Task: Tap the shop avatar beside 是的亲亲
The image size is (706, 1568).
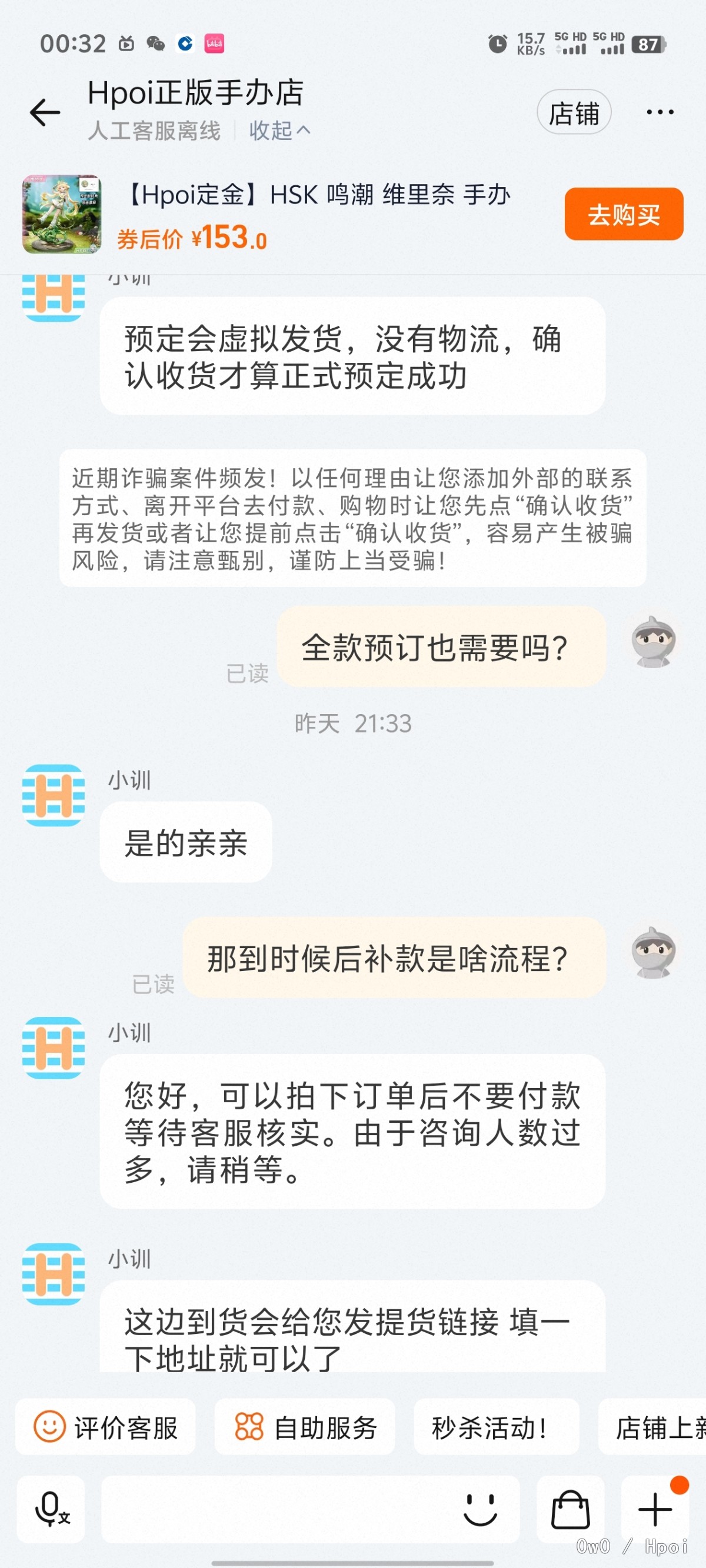Action: (54, 795)
